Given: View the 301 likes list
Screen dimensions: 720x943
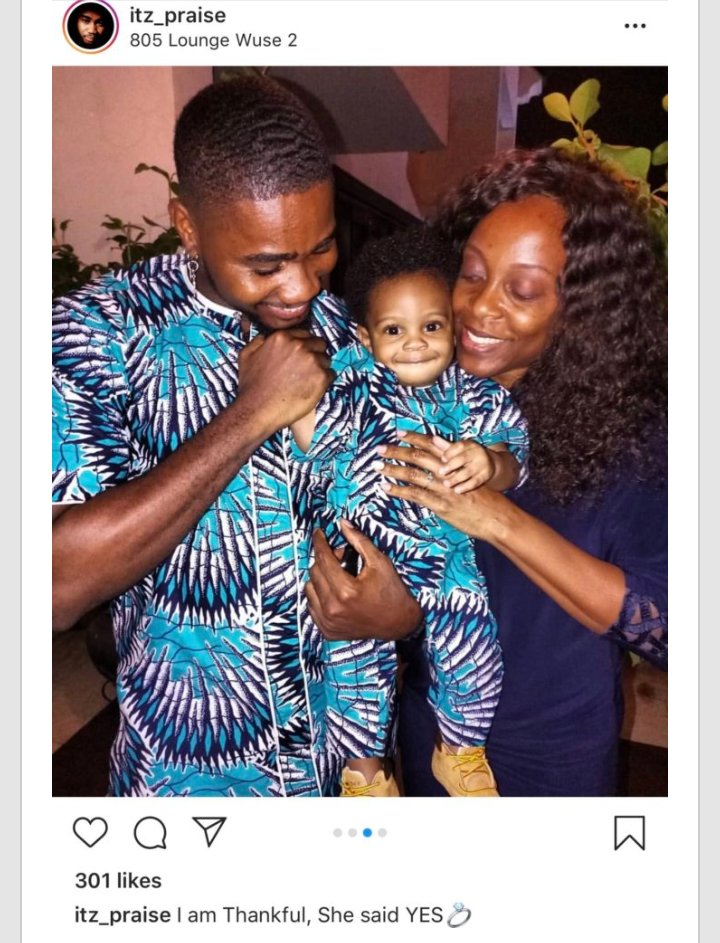Looking at the screenshot, I should (118, 880).
